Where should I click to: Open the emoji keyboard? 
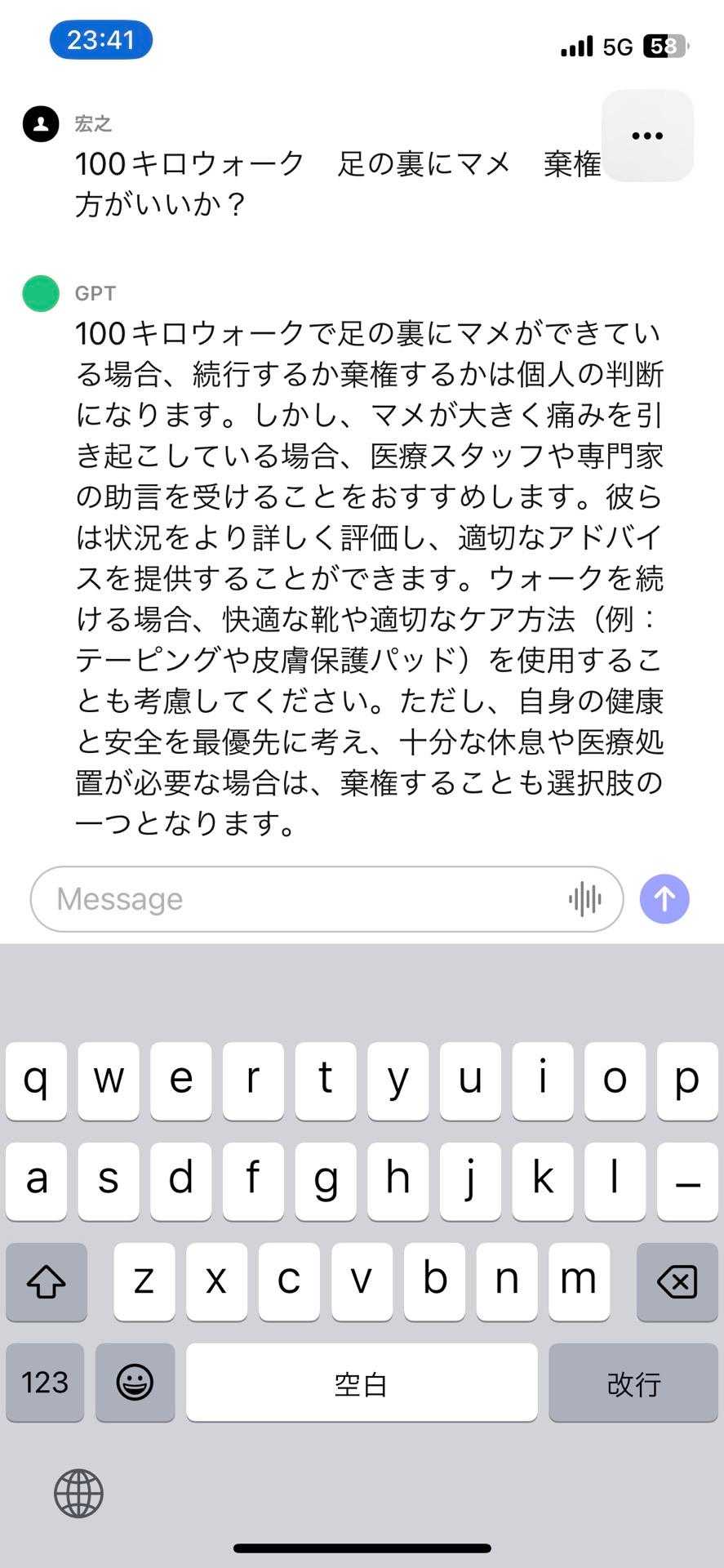click(x=135, y=1383)
